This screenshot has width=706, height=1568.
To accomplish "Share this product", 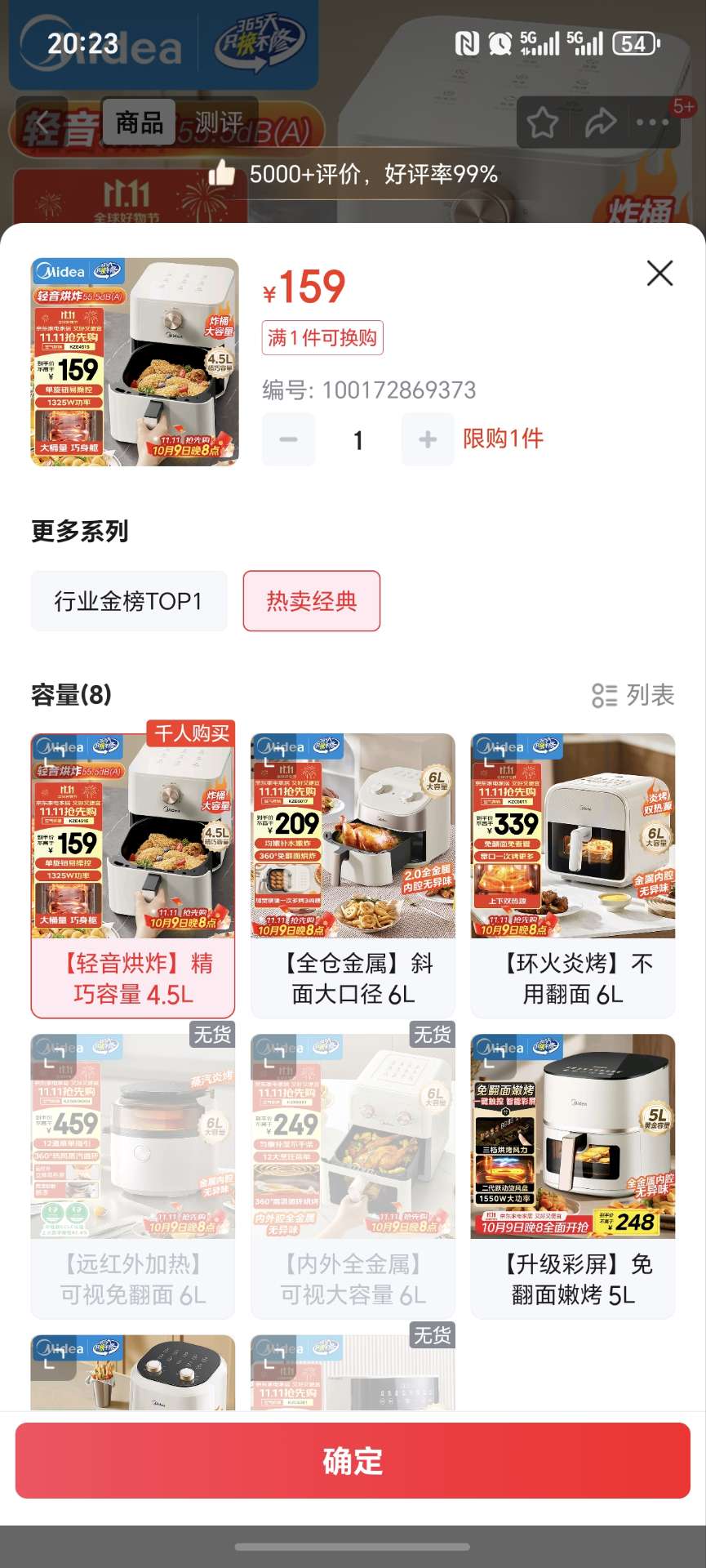I will [x=600, y=122].
